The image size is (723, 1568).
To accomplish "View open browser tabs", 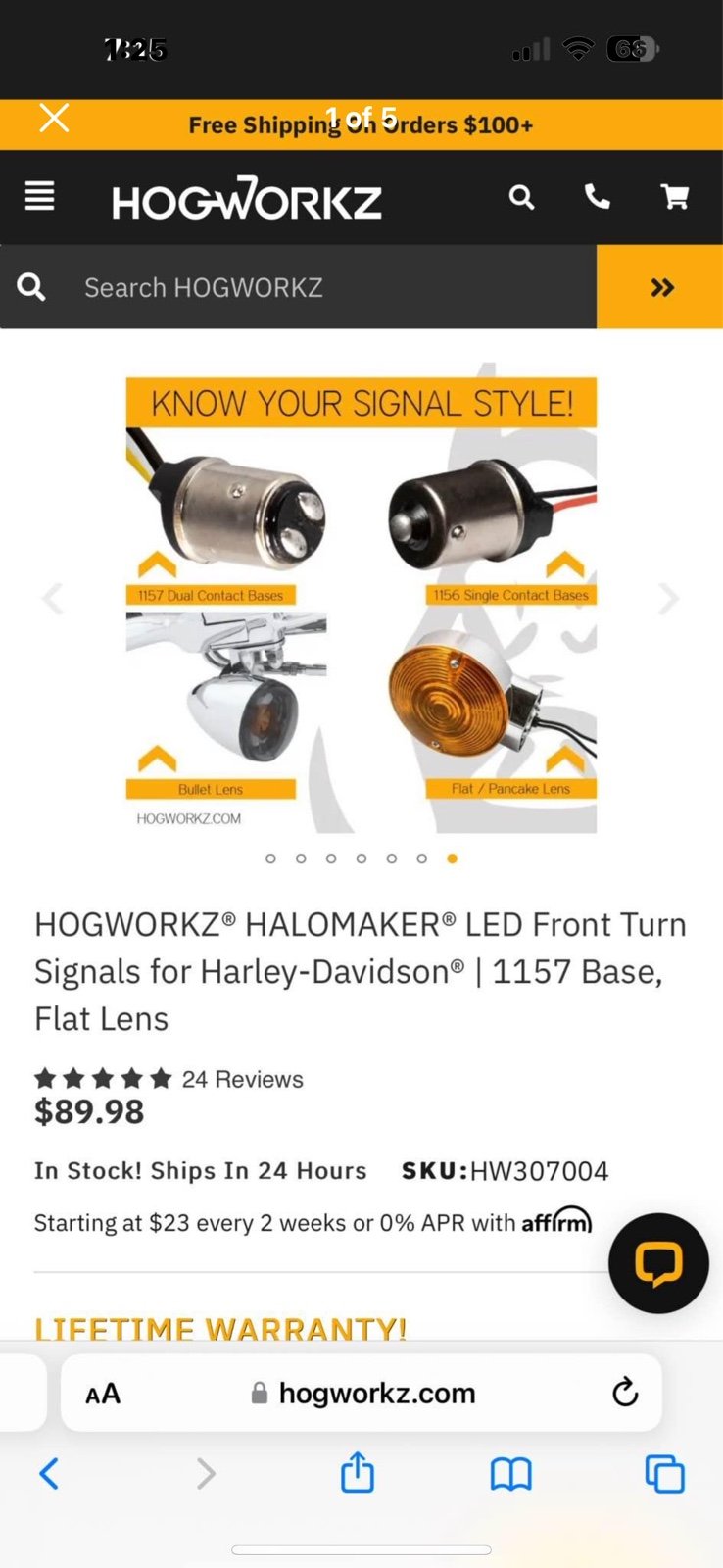I will (664, 1474).
